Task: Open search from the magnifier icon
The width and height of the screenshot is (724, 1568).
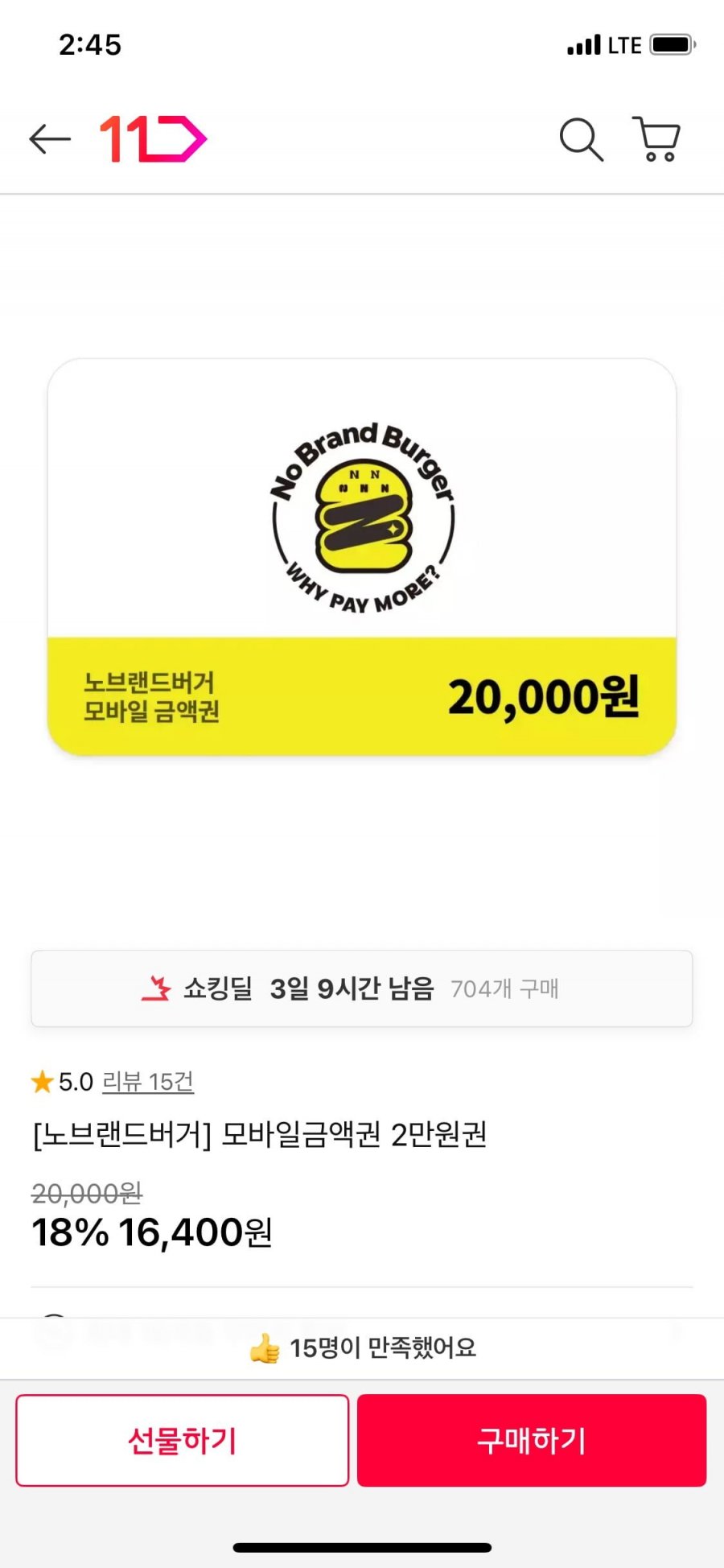Action: tap(581, 139)
